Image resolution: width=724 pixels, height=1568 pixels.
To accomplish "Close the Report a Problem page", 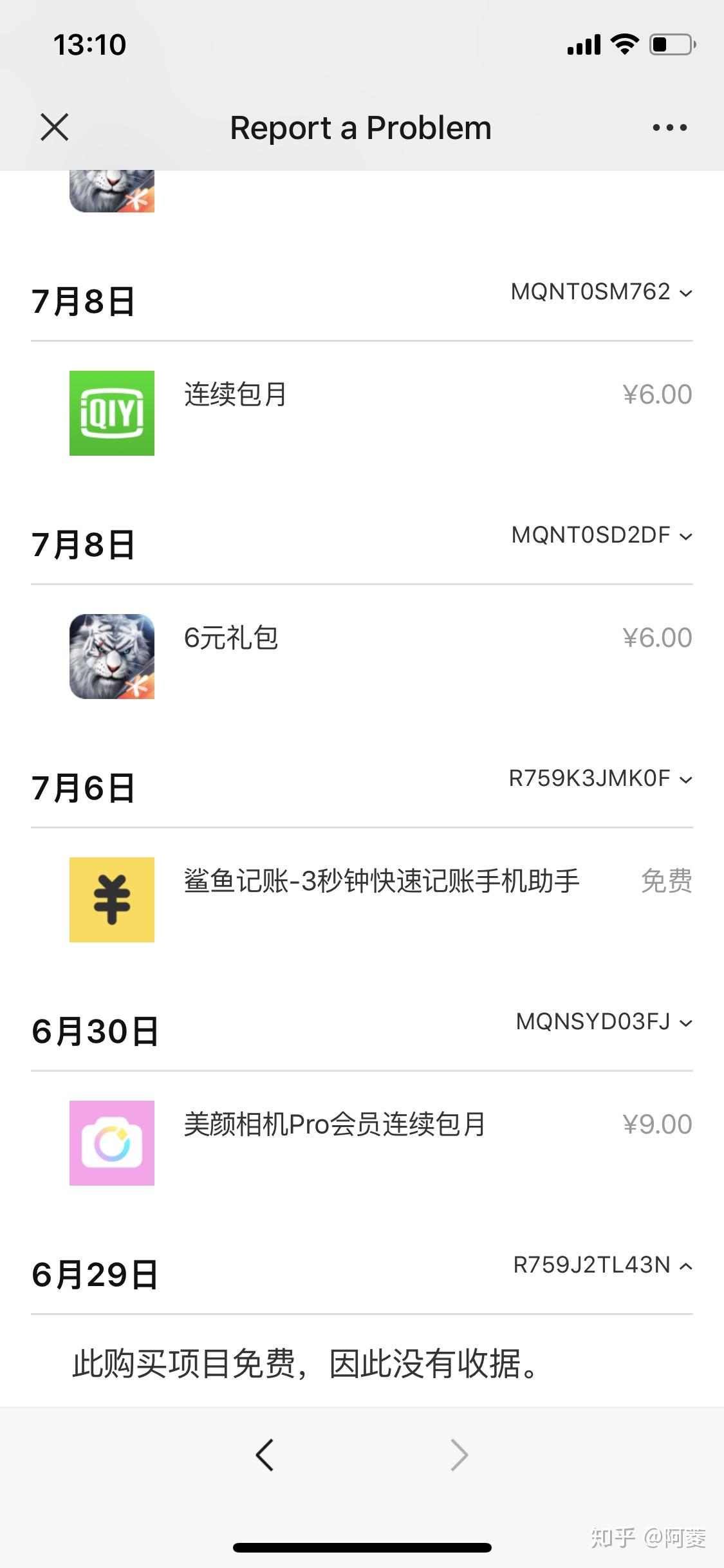I will point(55,127).
